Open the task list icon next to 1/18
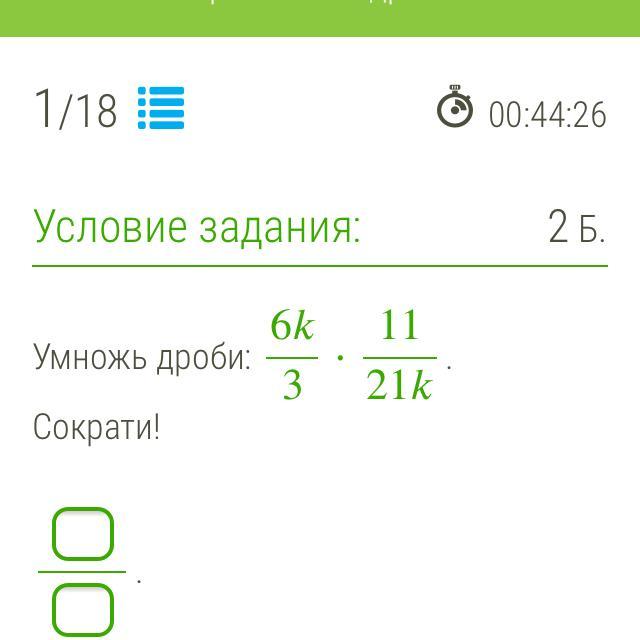Screen dimensions: 640x640 click(160, 108)
